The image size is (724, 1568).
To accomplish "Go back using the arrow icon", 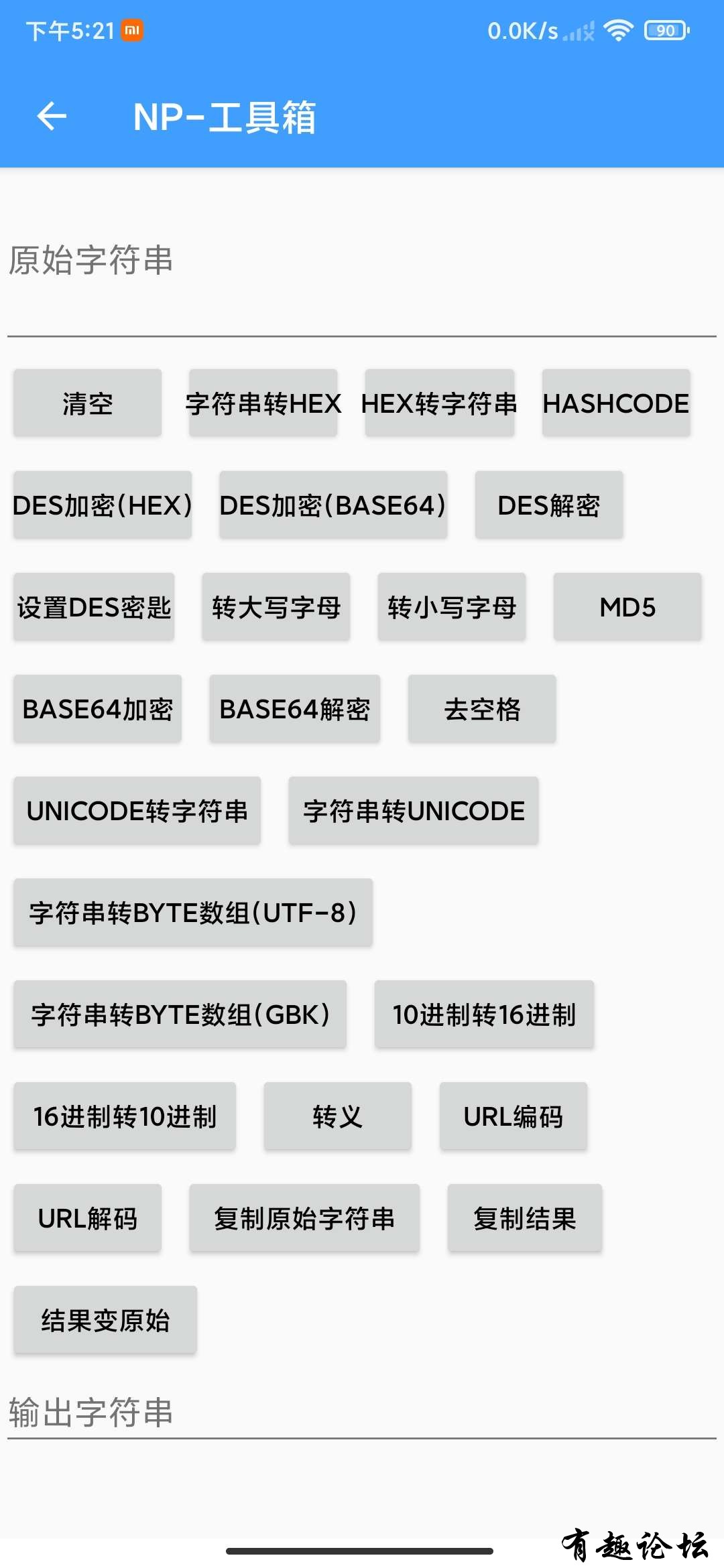I will point(52,117).
